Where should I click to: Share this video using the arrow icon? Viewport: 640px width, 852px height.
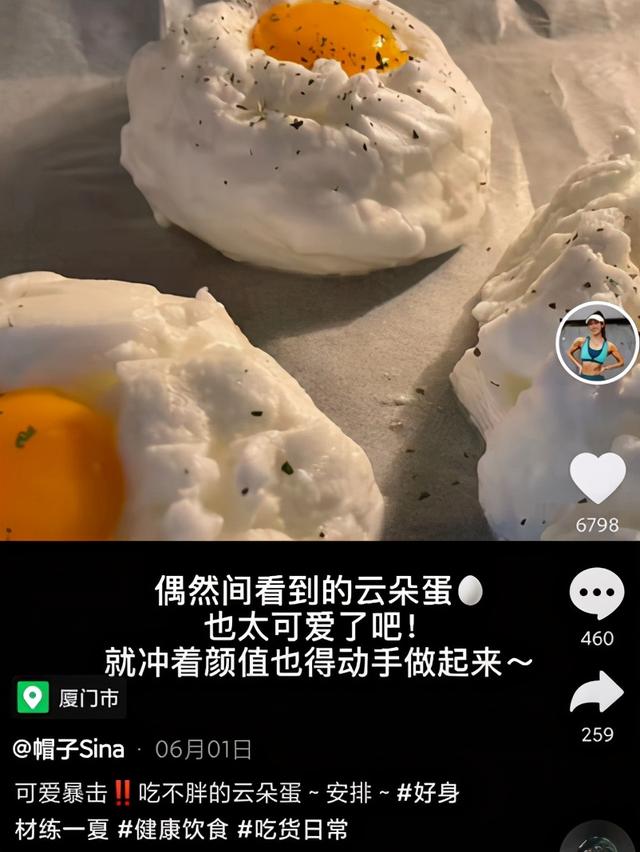coord(597,692)
